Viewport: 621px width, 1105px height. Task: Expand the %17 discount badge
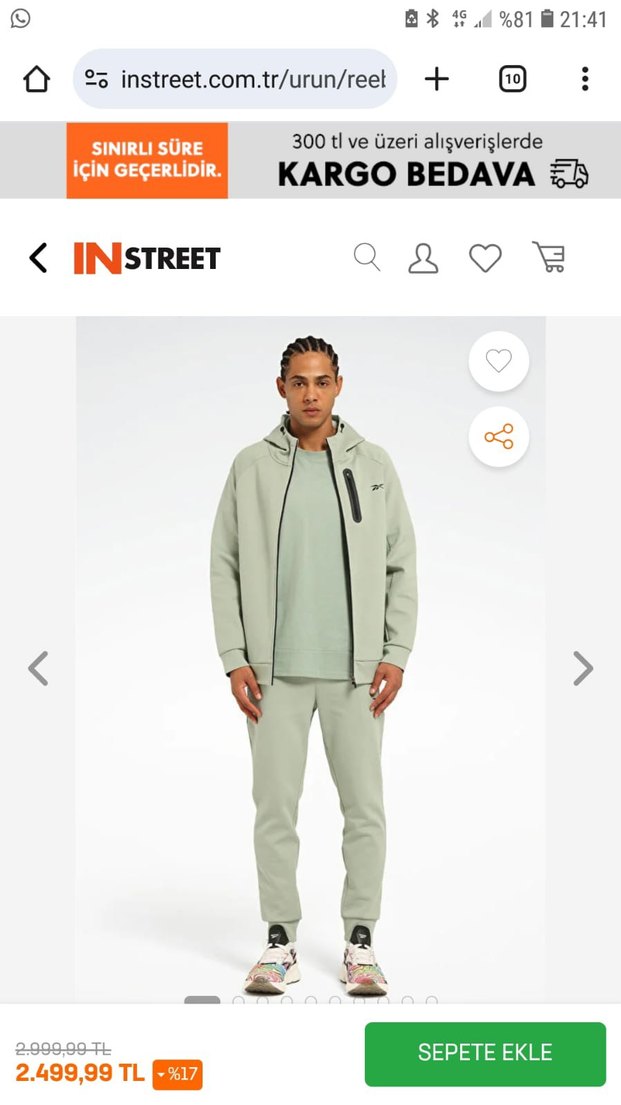point(177,1074)
